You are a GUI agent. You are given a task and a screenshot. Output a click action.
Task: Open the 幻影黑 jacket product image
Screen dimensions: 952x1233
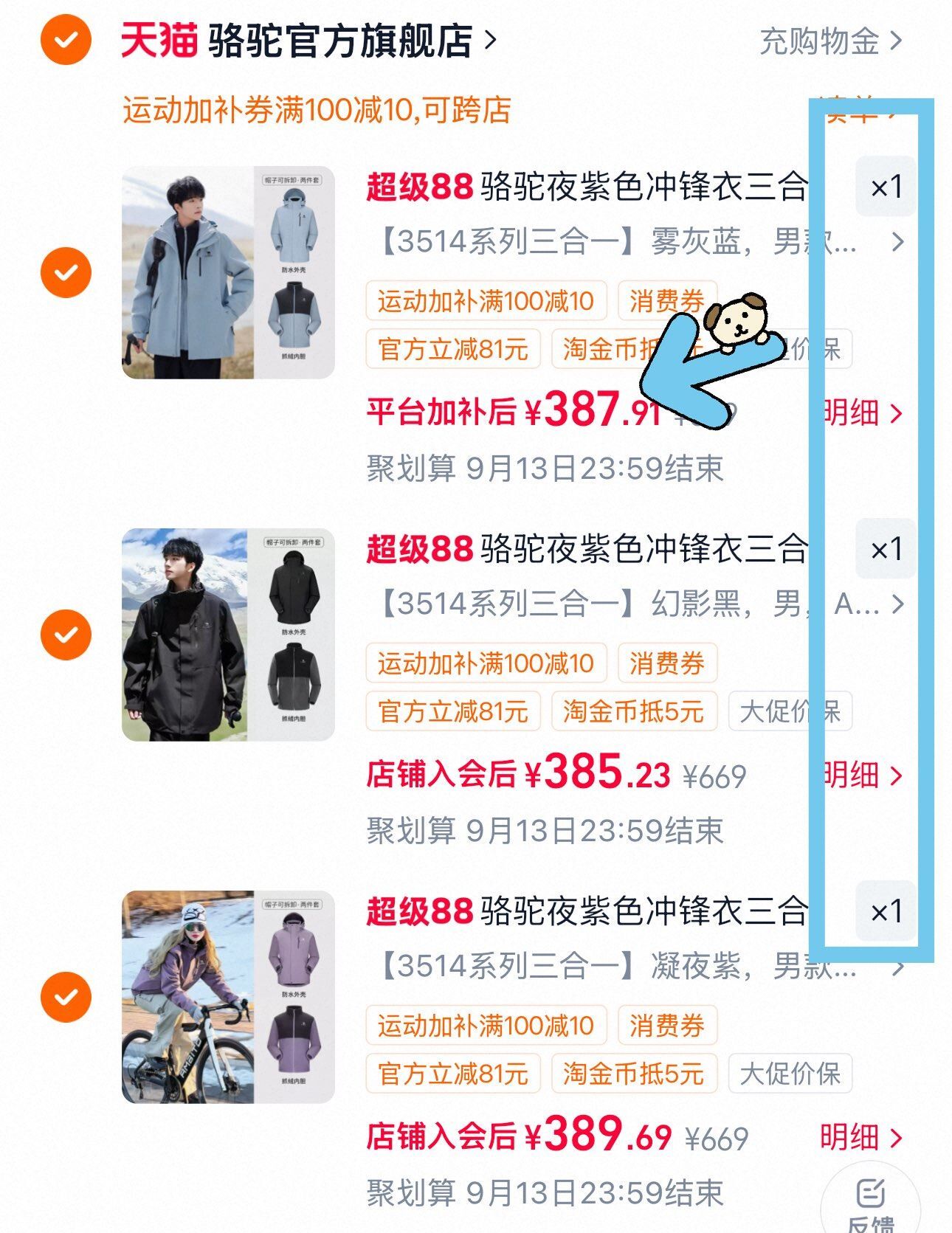pyautogui.click(x=228, y=635)
